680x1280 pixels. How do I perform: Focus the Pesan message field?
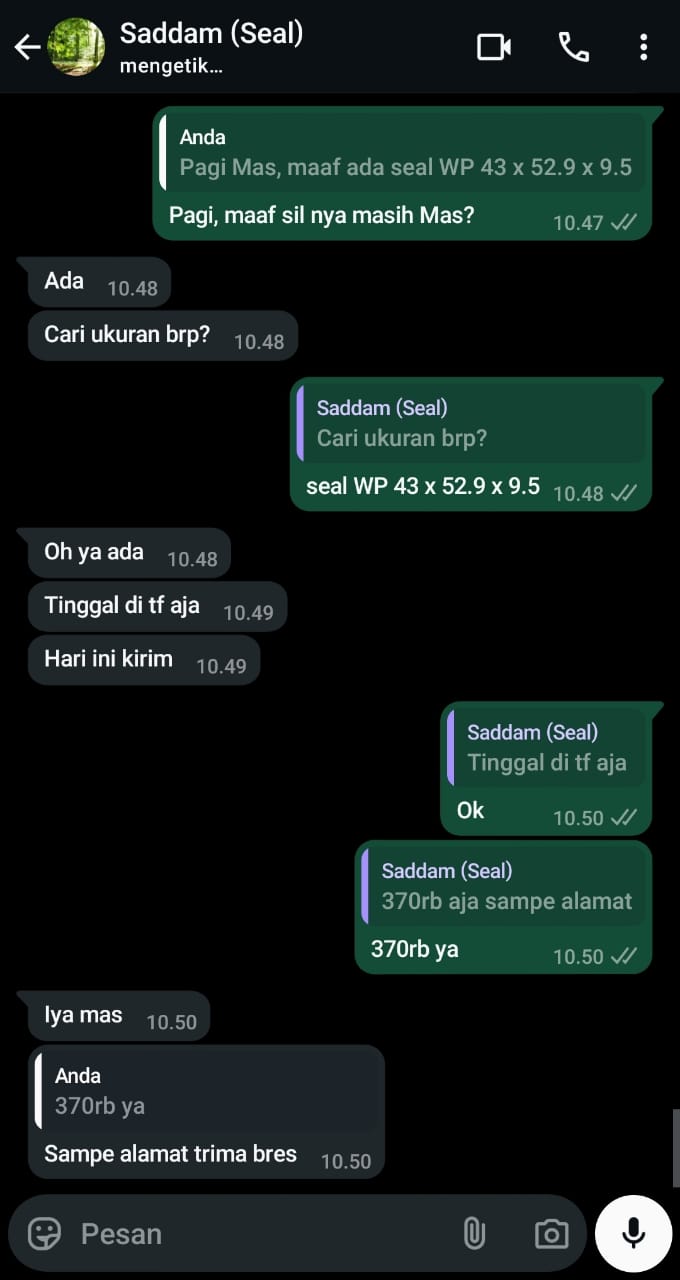pyautogui.click(x=250, y=1233)
